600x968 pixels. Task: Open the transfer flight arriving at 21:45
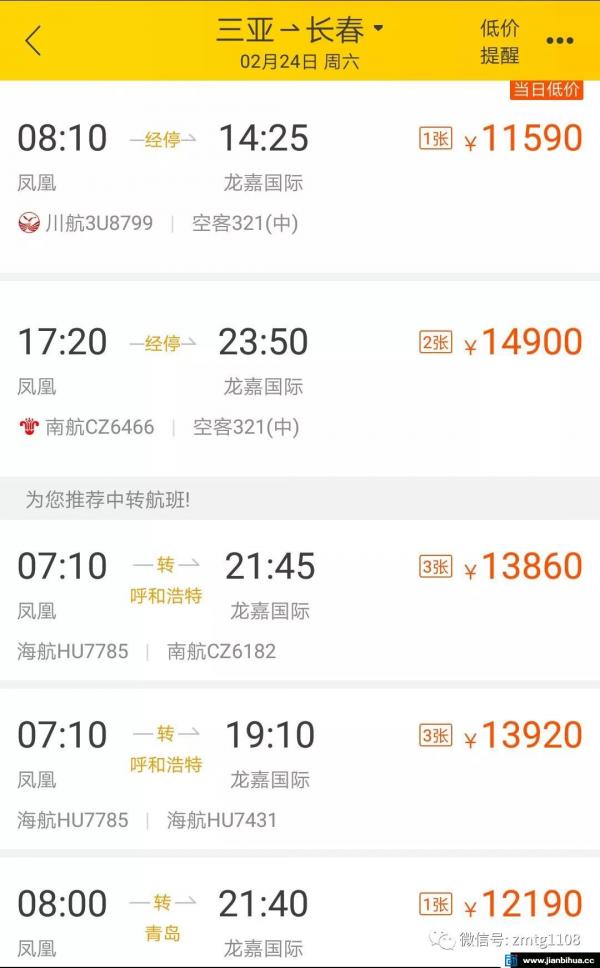(300, 601)
